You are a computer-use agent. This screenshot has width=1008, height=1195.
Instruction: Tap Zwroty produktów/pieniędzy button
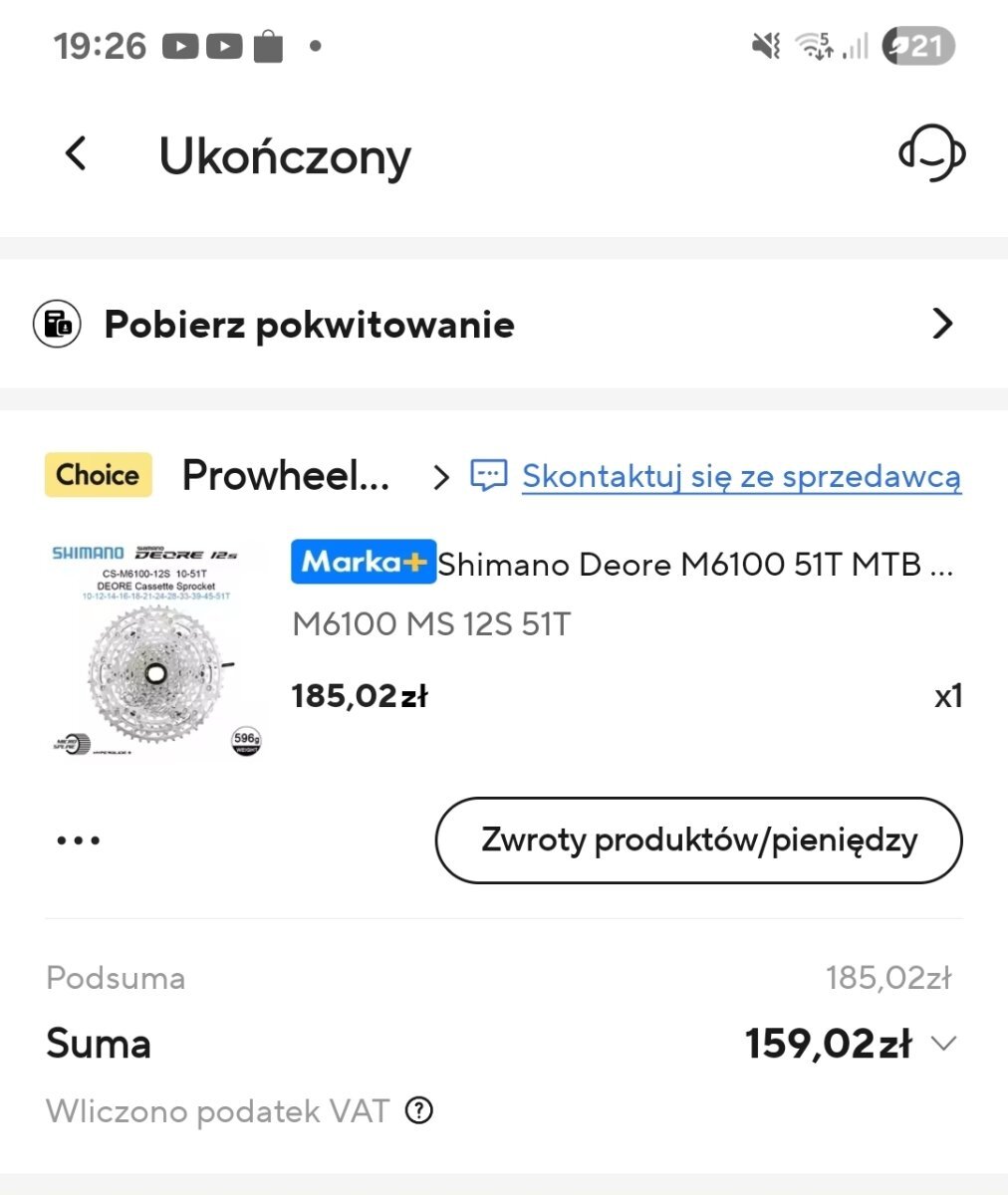[698, 840]
